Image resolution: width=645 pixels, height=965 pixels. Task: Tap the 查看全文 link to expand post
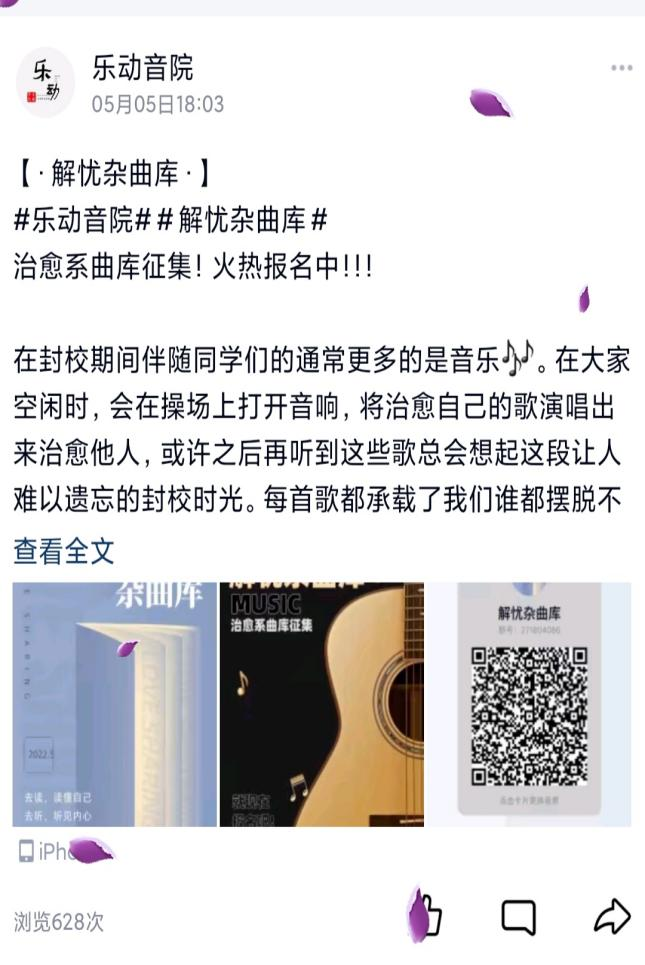[x=64, y=550]
